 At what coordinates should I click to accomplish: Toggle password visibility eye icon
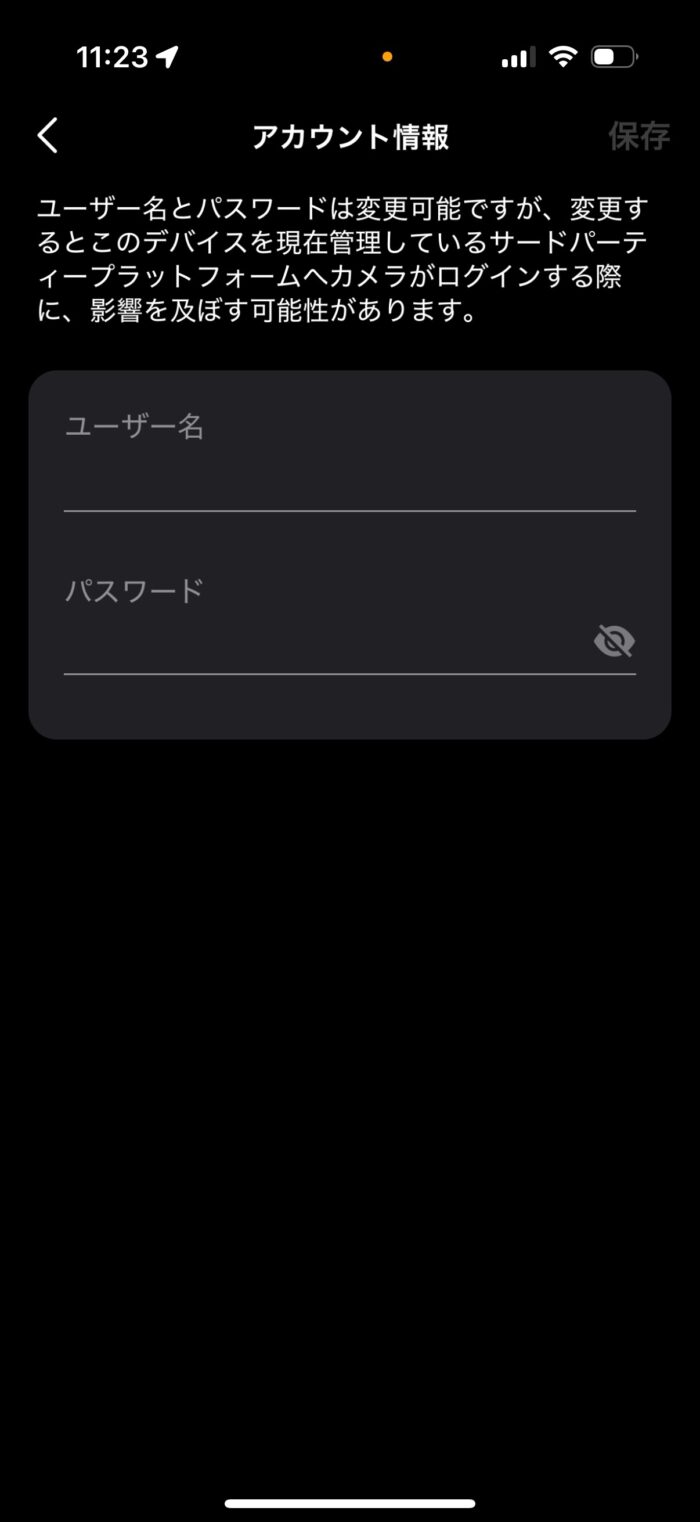click(614, 641)
